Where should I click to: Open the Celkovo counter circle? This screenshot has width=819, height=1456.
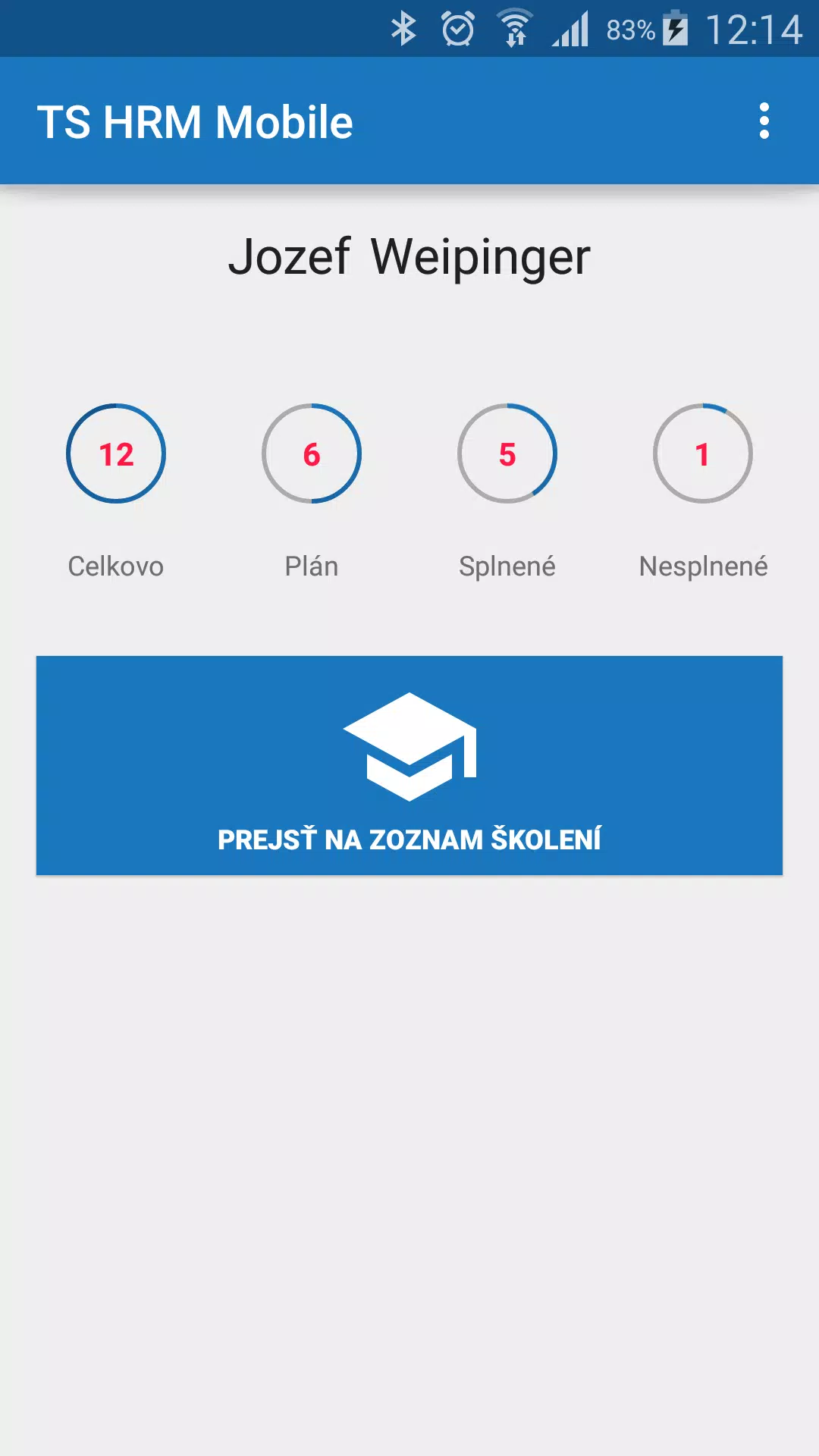116,453
